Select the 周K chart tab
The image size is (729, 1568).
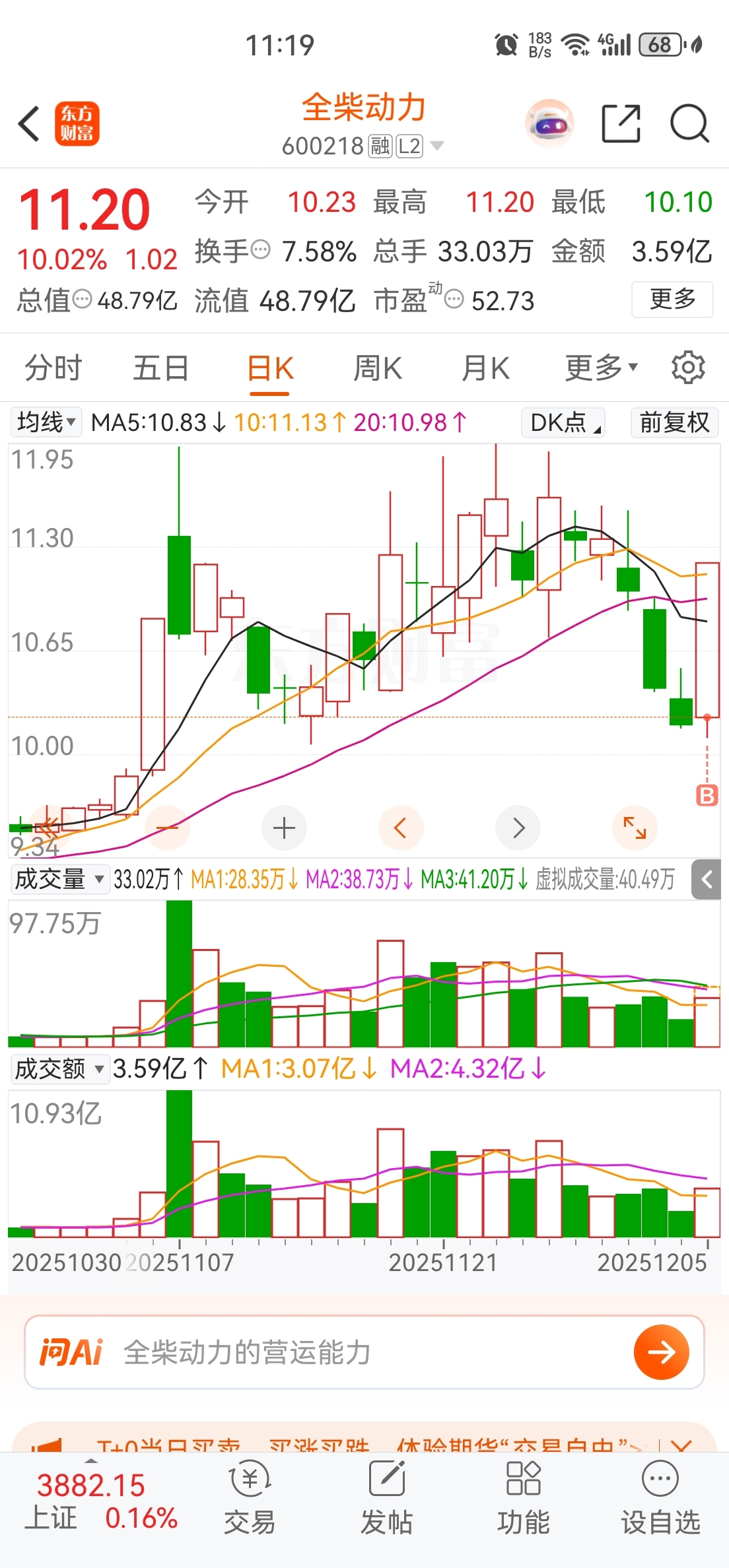(x=377, y=368)
